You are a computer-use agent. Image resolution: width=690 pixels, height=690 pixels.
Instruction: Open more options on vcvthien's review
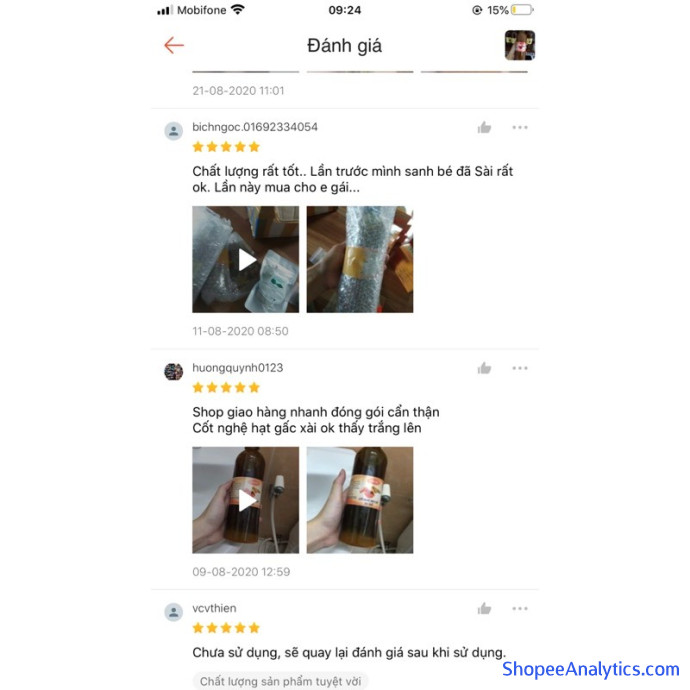pyautogui.click(x=520, y=608)
